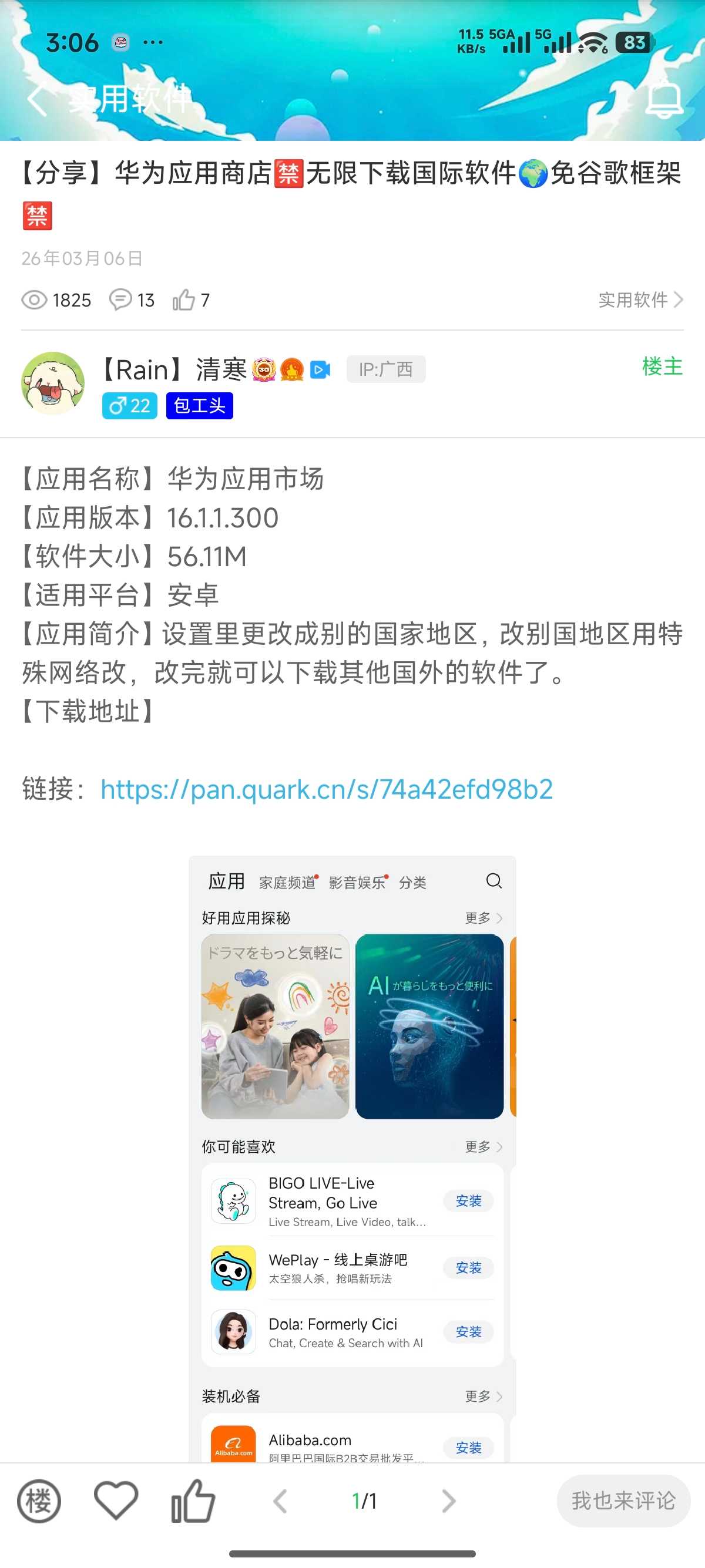
Task: Go to previous comments page
Action: tap(281, 1501)
